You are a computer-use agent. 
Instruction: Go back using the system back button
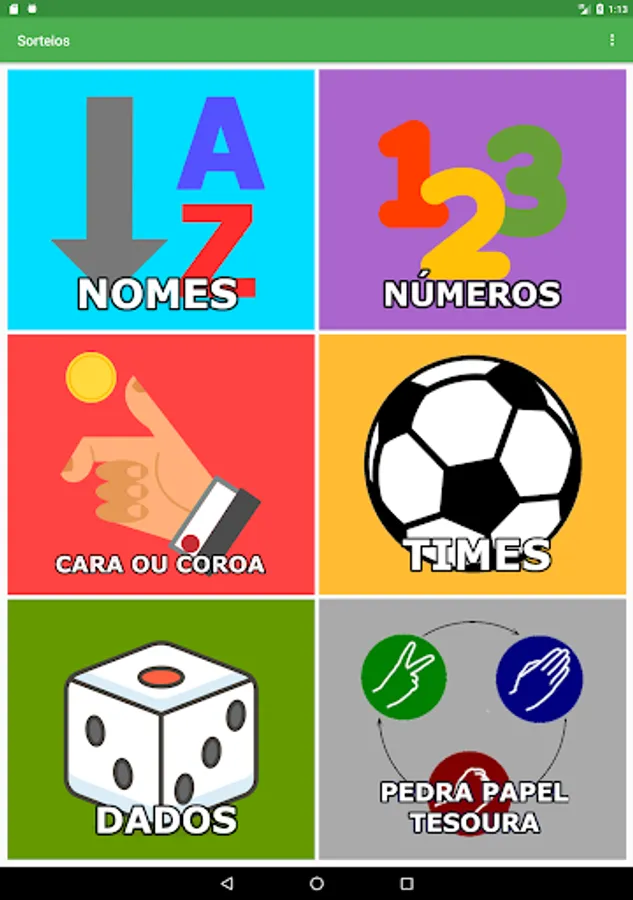click(x=227, y=884)
